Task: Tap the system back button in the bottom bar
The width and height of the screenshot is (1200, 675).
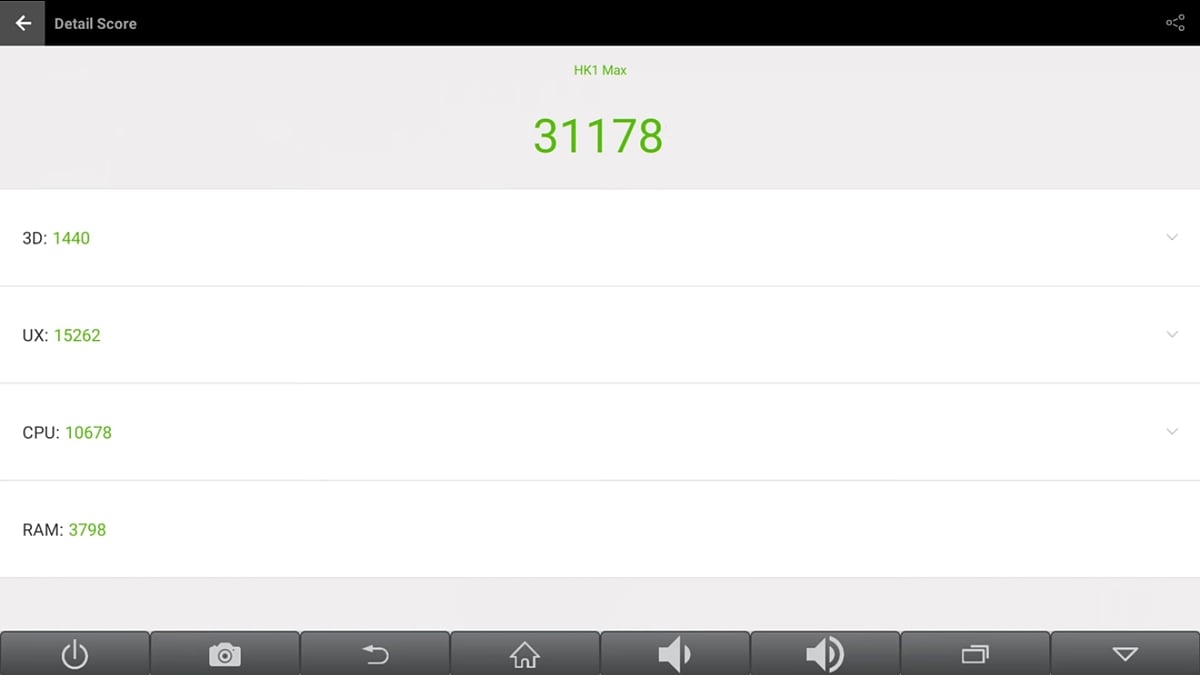Action: (375, 654)
